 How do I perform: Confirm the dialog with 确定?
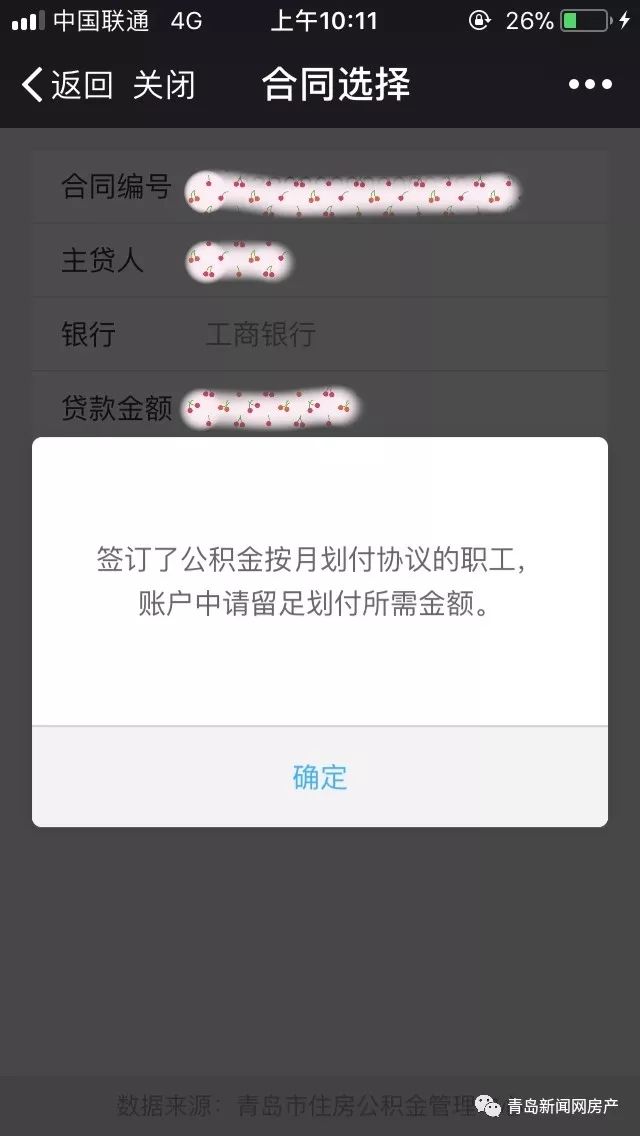pyautogui.click(x=320, y=777)
